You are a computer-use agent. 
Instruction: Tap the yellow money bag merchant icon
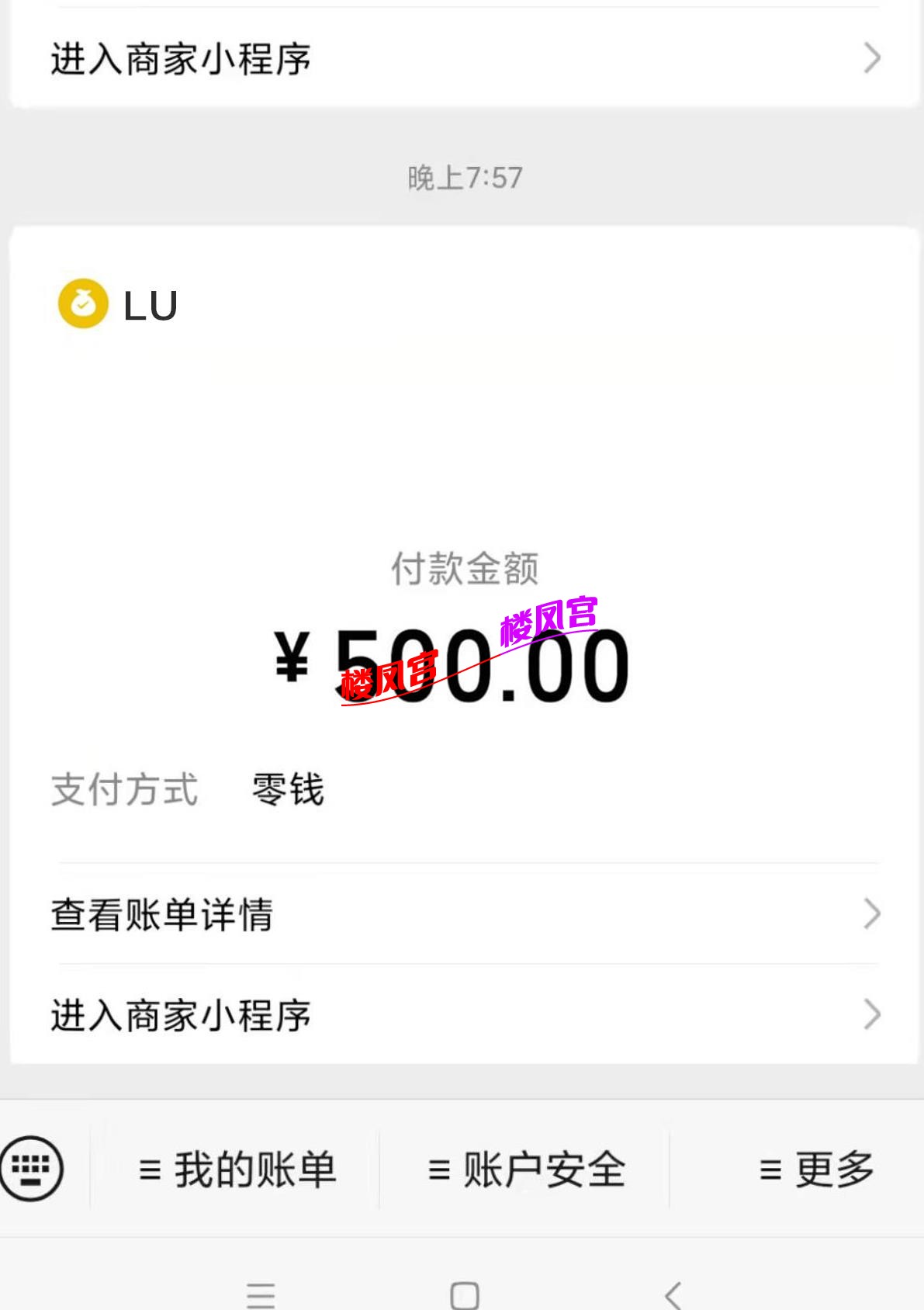click(83, 306)
